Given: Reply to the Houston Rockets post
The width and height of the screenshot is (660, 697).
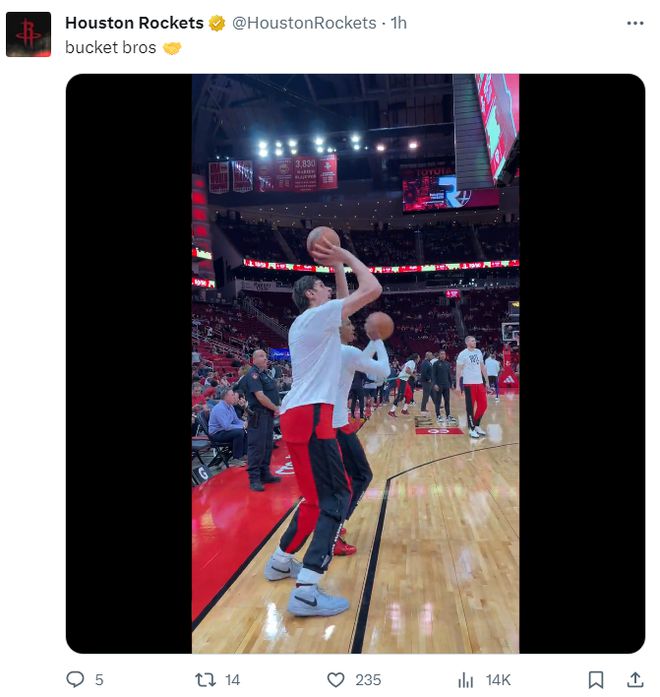Looking at the screenshot, I should coord(76,679).
